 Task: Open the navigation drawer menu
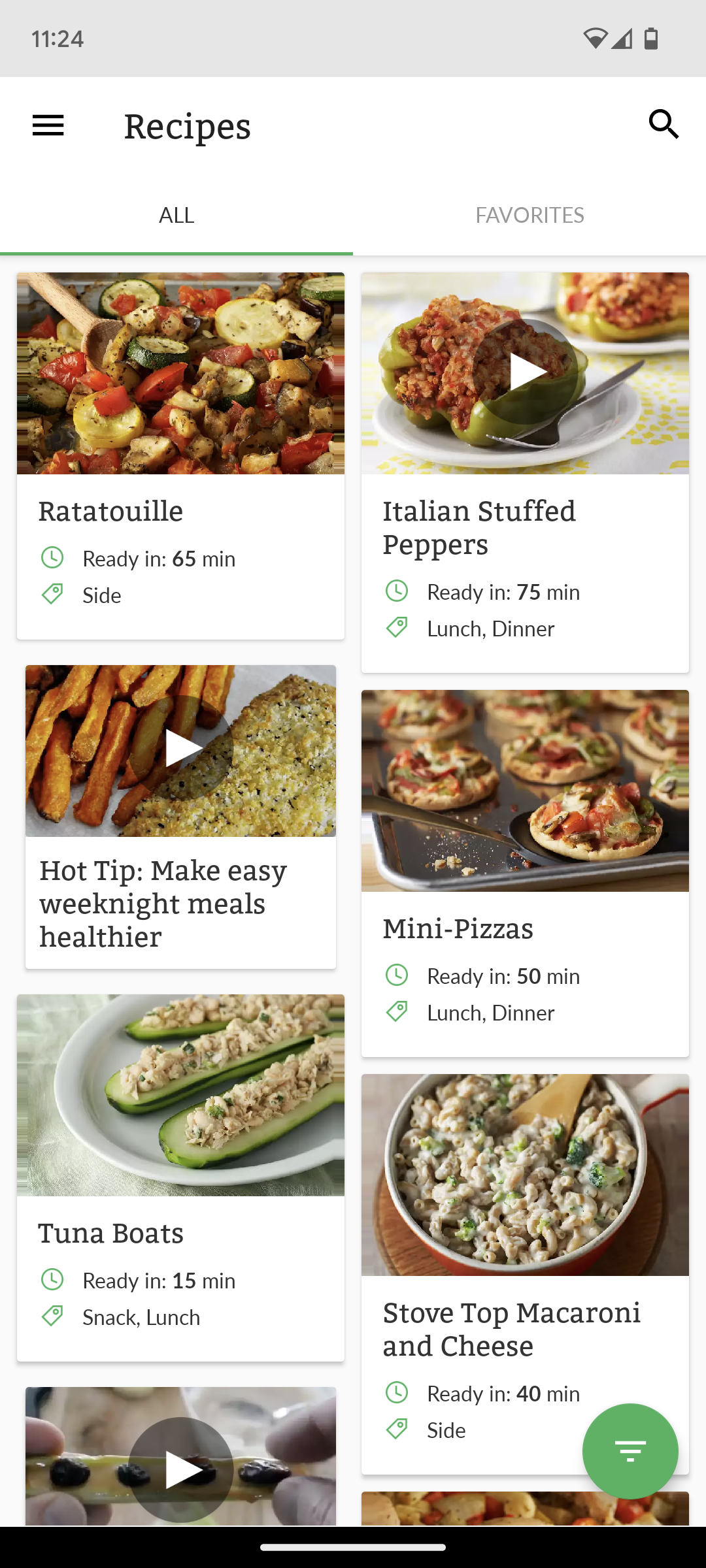48,125
